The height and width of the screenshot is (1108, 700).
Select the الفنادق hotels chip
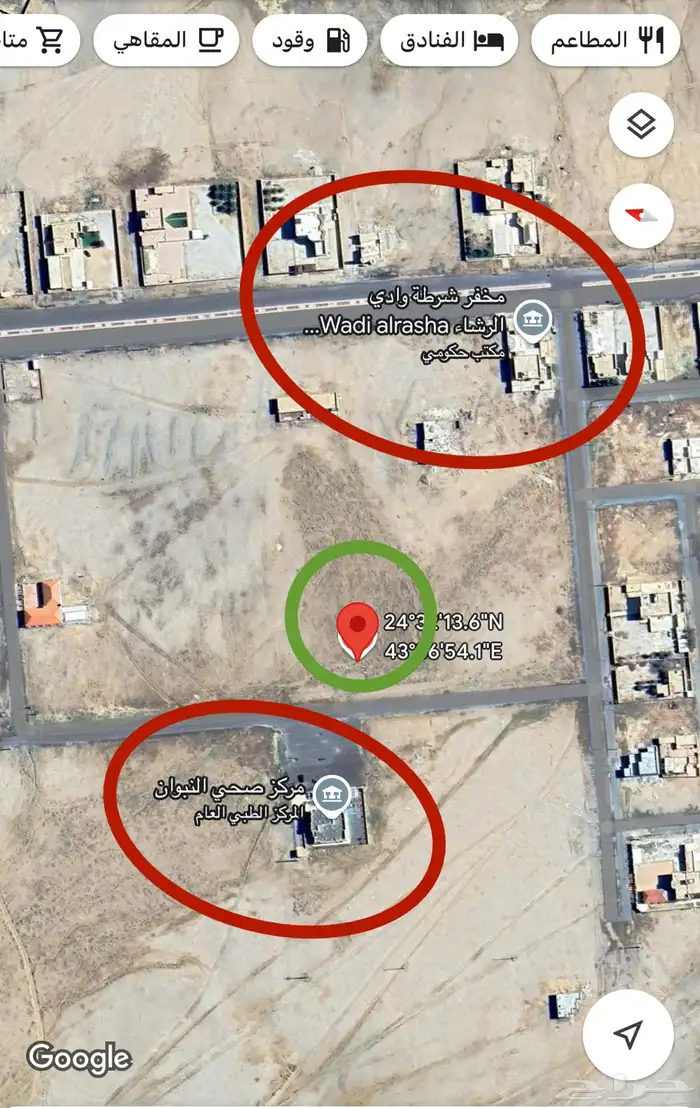click(x=448, y=40)
